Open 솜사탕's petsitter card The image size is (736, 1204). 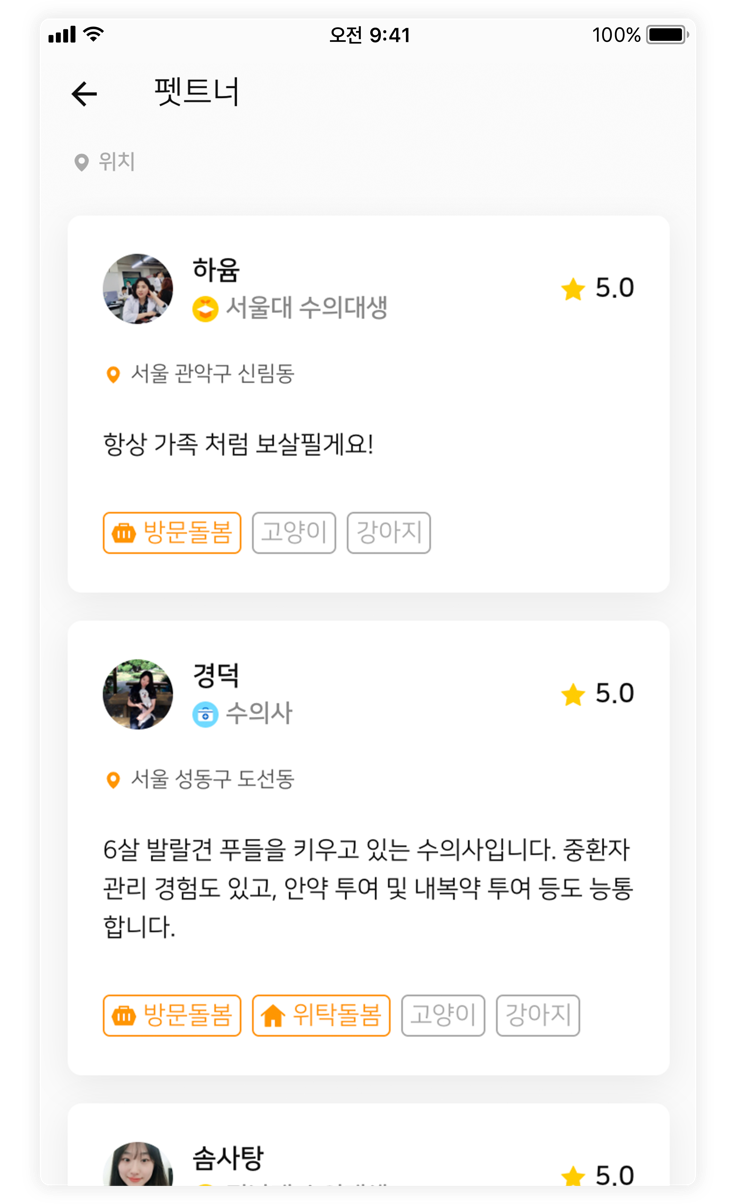pos(368,1148)
